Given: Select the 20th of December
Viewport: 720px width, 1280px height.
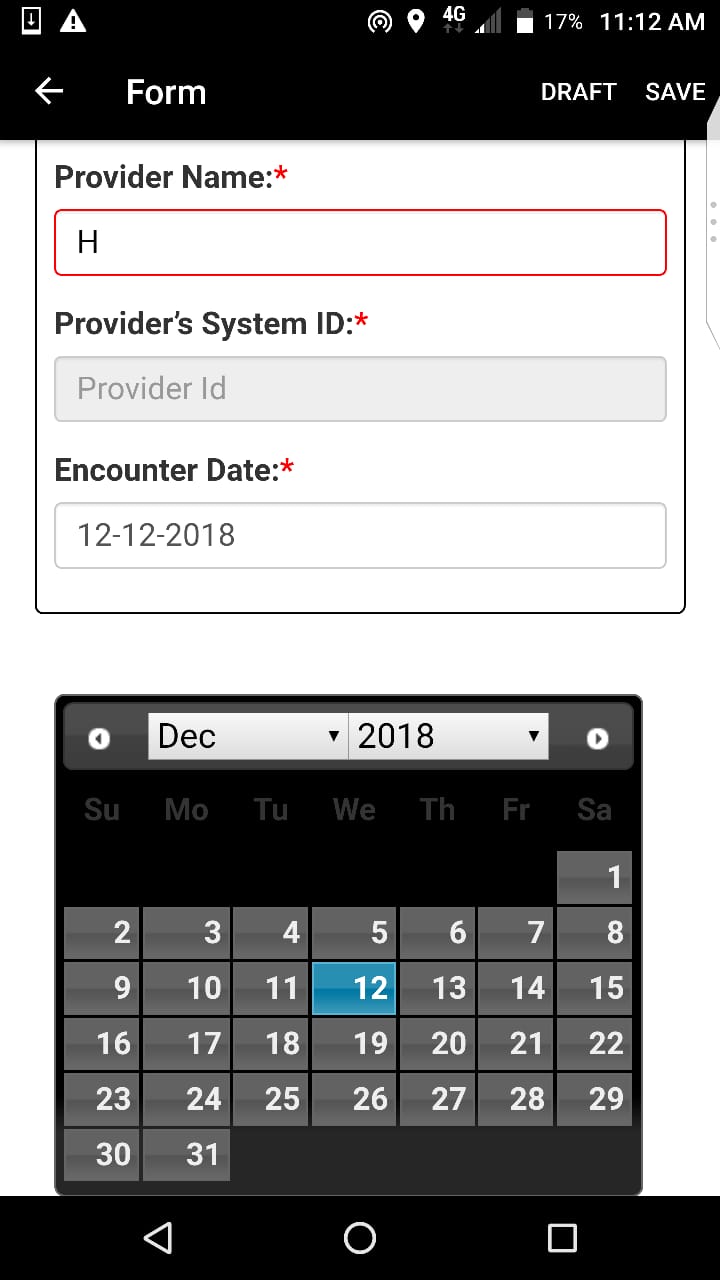Looking at the screenshot, I should tap(437, 1043).
